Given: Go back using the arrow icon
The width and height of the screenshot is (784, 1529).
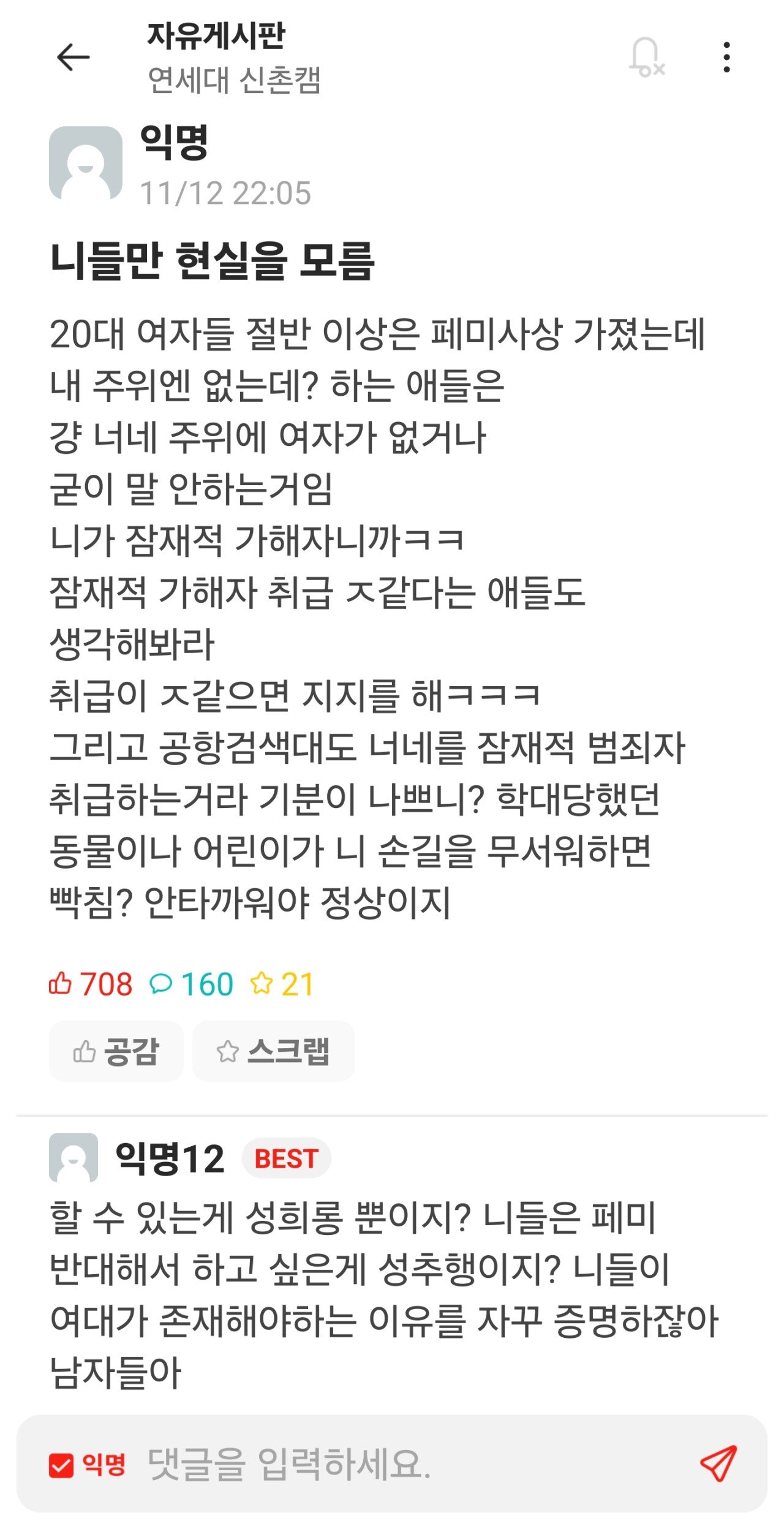Looking at the screenshot, I should [73, 58].
